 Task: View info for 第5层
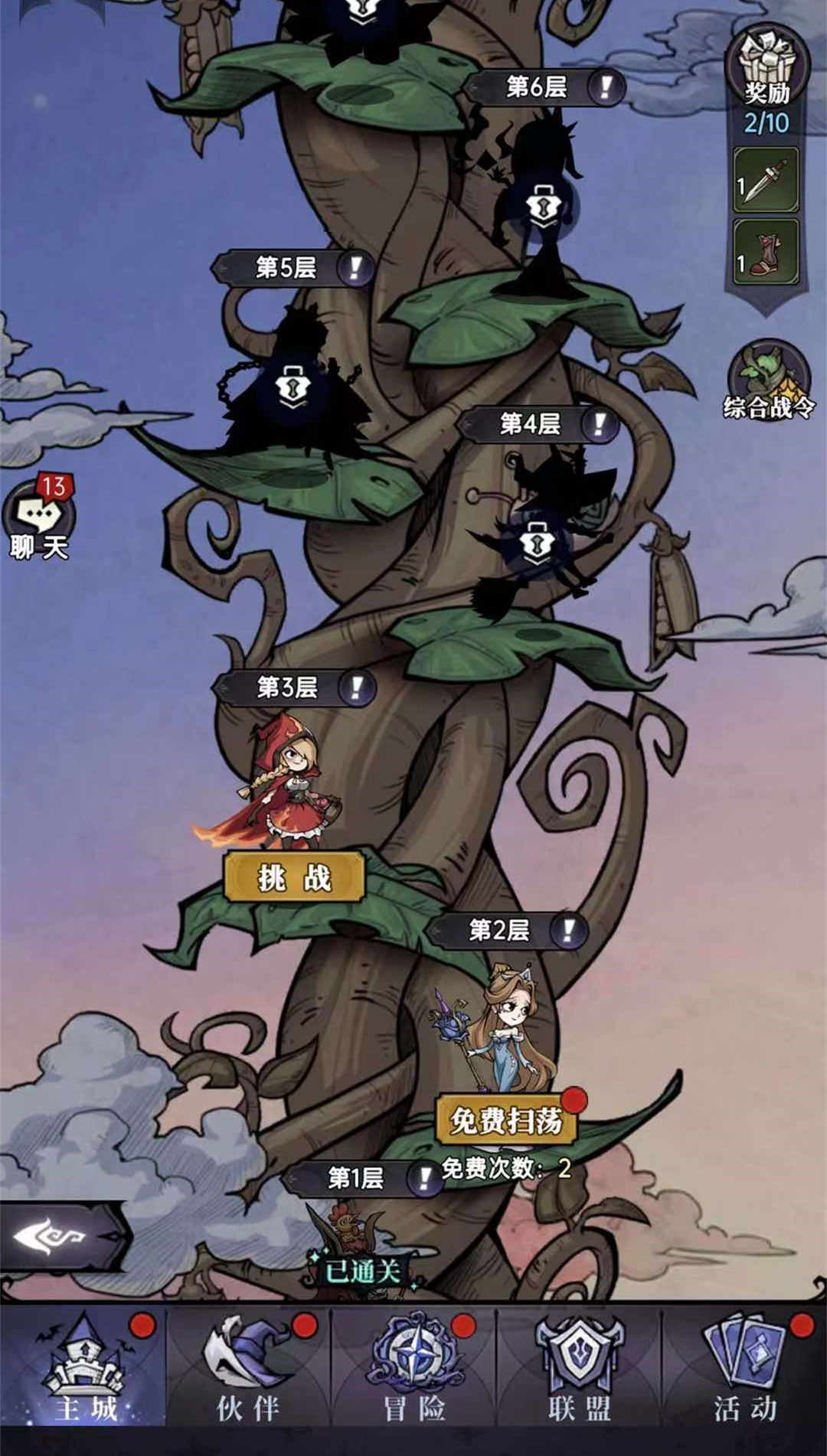pyautogui.click(x=355, y=268)
